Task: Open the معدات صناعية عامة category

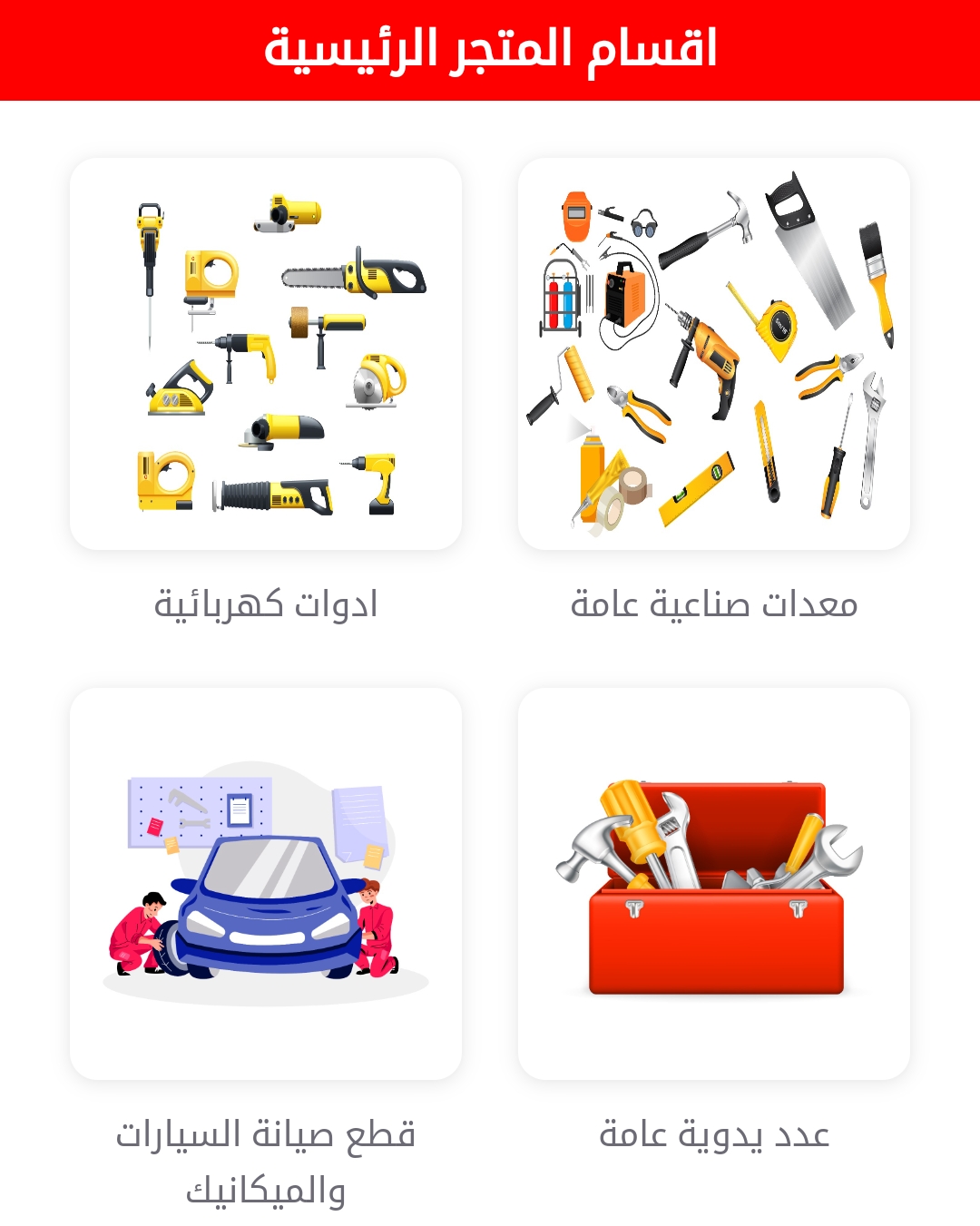Action: 714,354
